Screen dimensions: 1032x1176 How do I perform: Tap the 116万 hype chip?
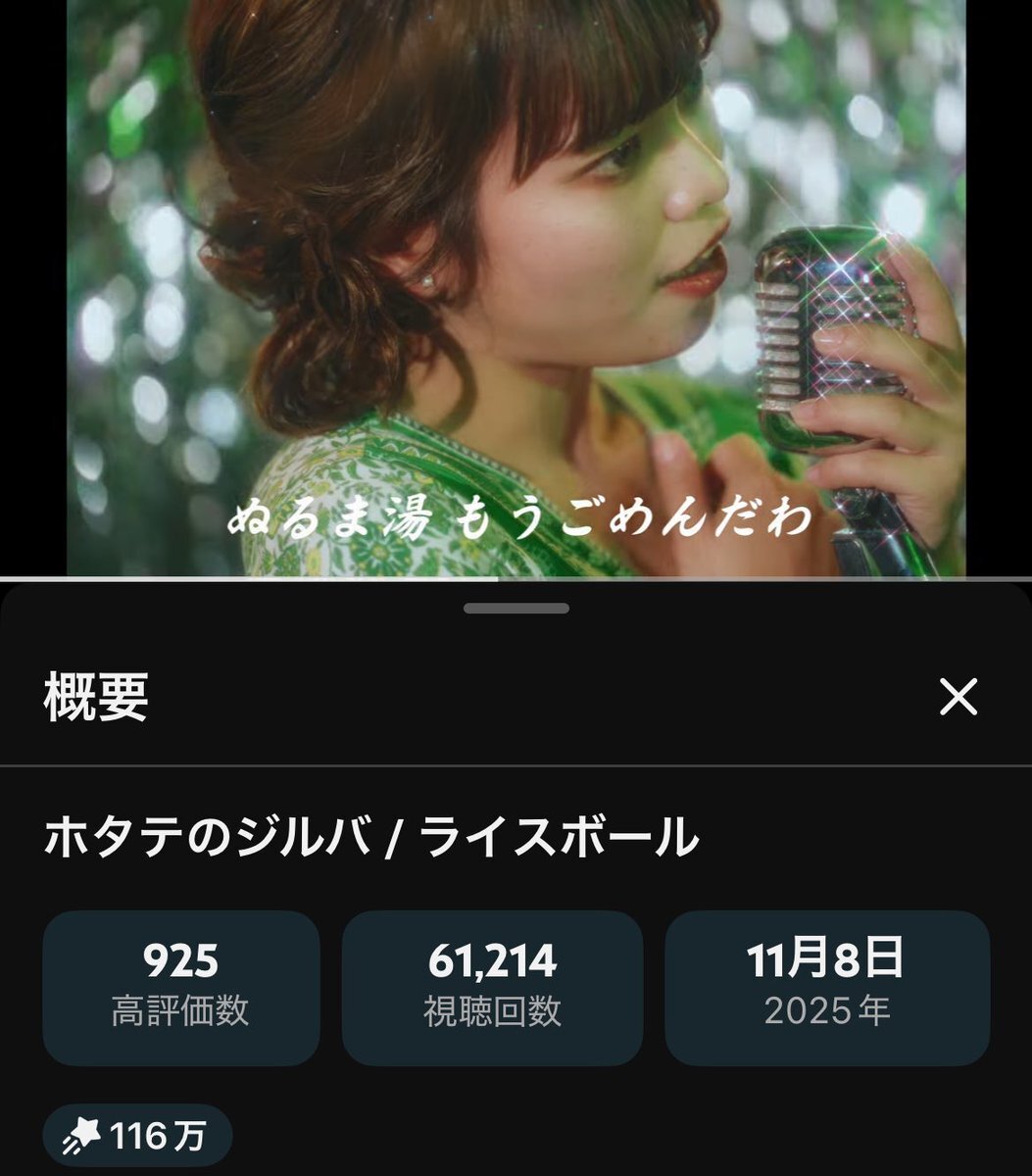137,1137
